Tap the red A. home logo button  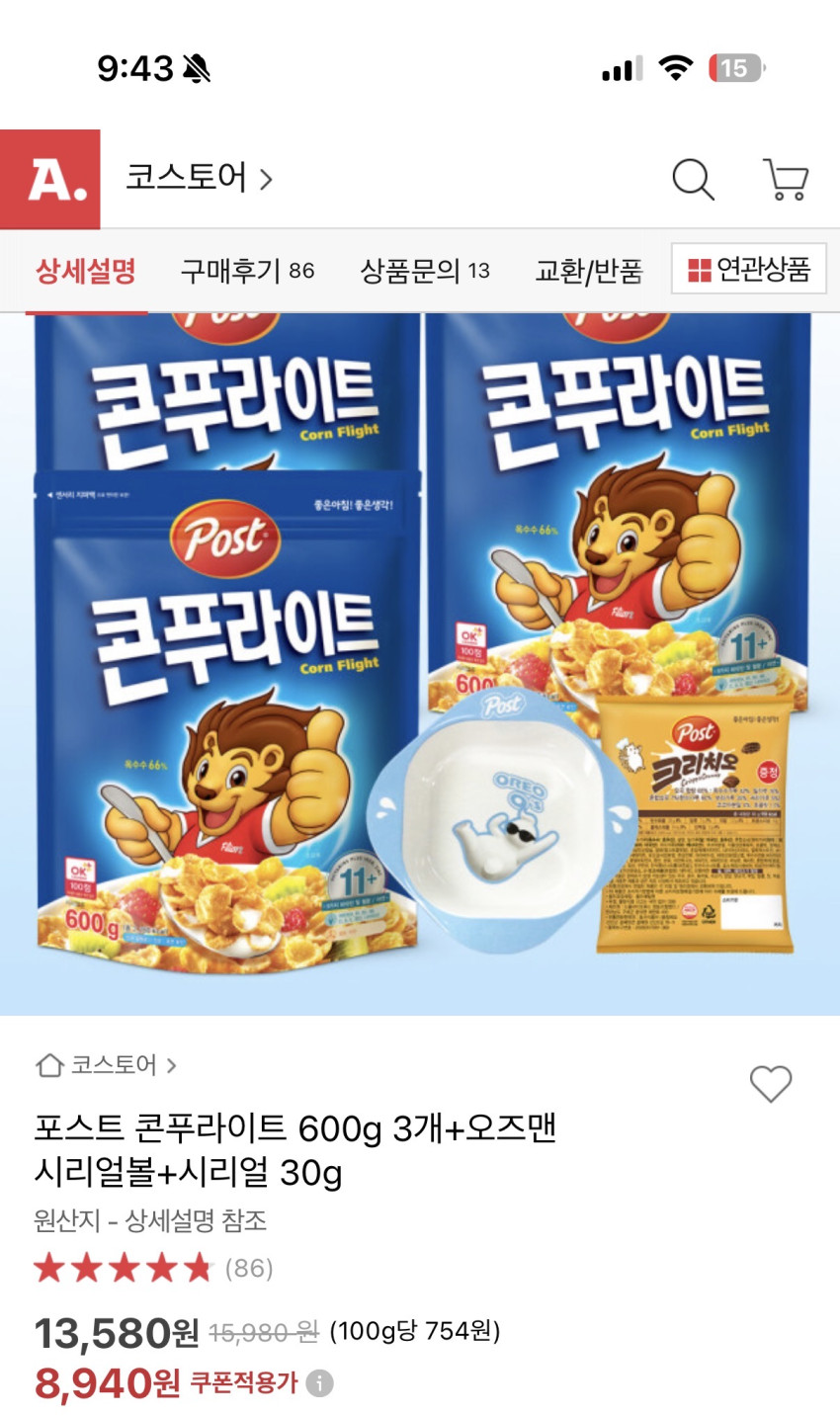[50, 179]
